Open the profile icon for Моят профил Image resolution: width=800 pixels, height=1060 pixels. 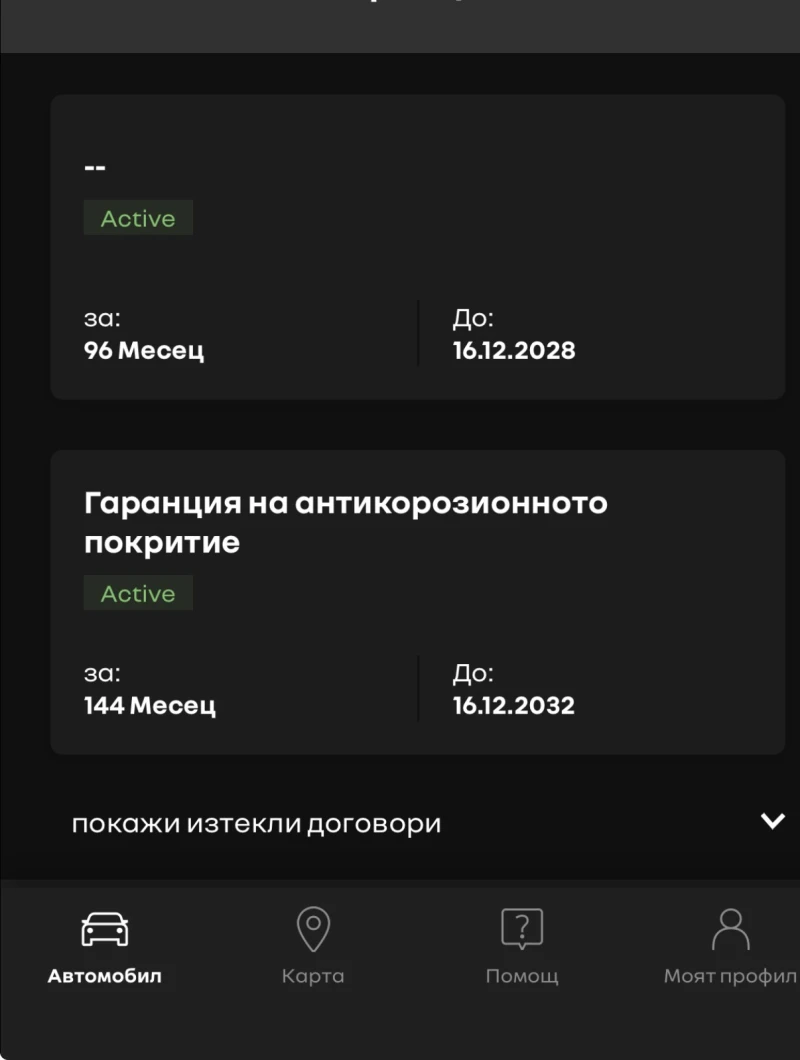(730, 928)
